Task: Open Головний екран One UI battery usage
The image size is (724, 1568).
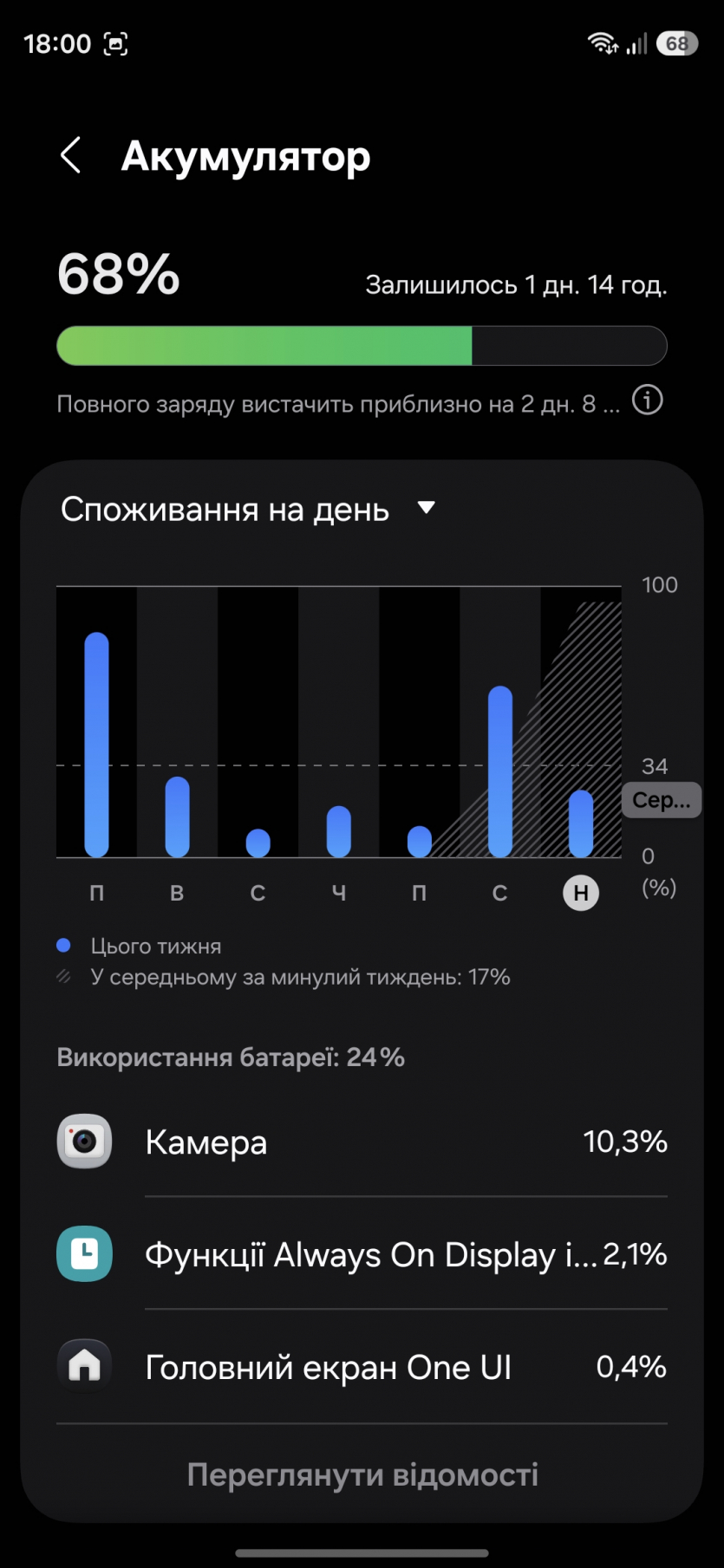Action: tap(362, 1367)
